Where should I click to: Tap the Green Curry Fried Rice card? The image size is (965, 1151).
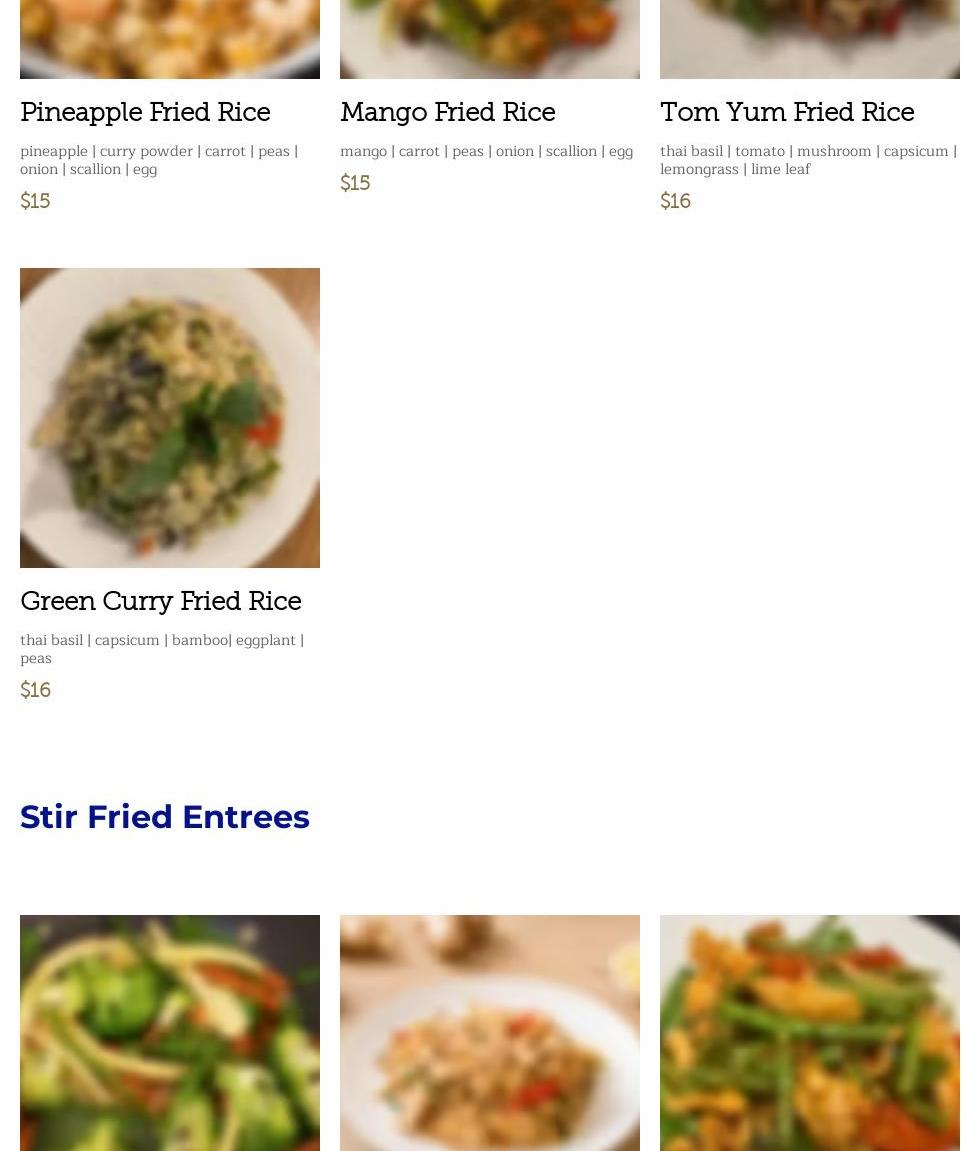tap(160, 601)
